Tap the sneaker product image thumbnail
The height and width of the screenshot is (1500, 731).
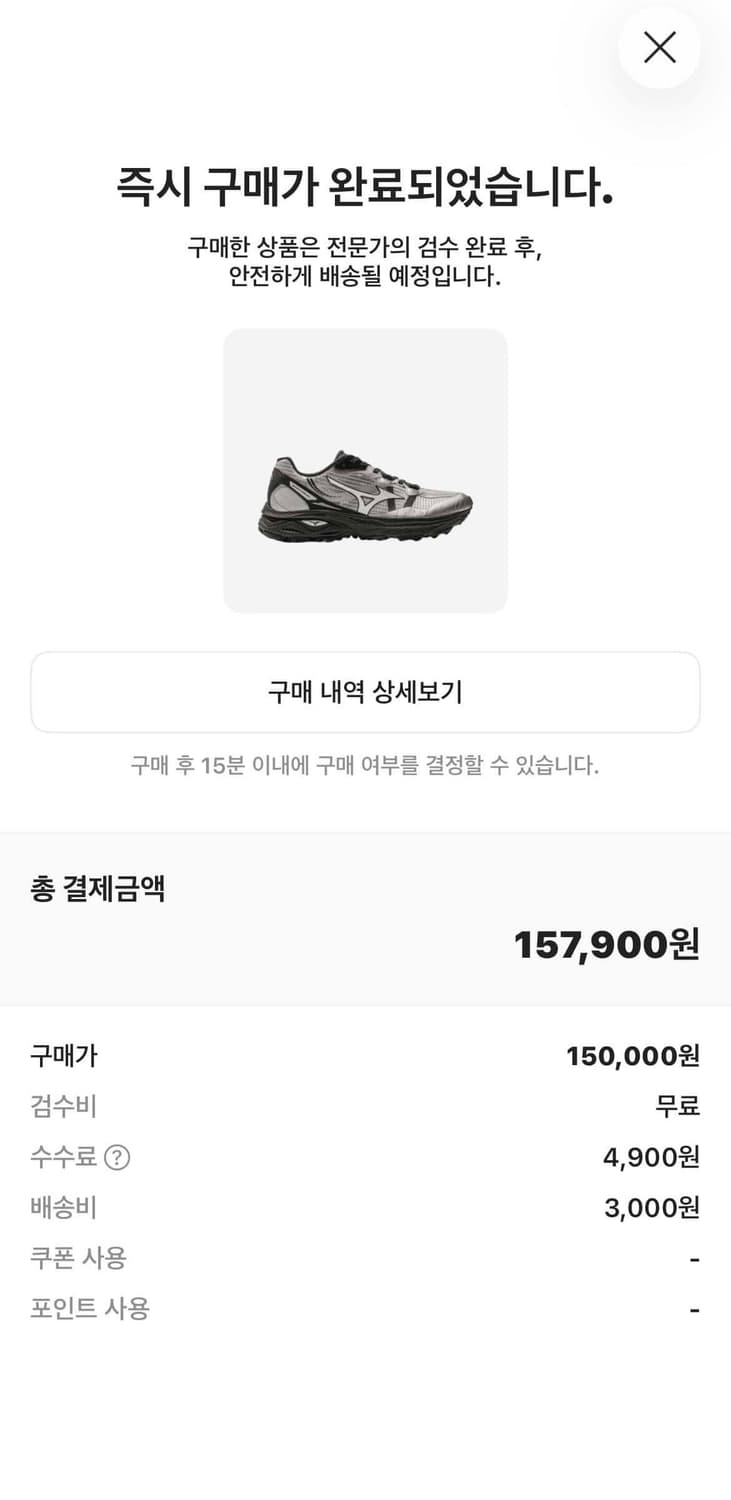point(365,470)
